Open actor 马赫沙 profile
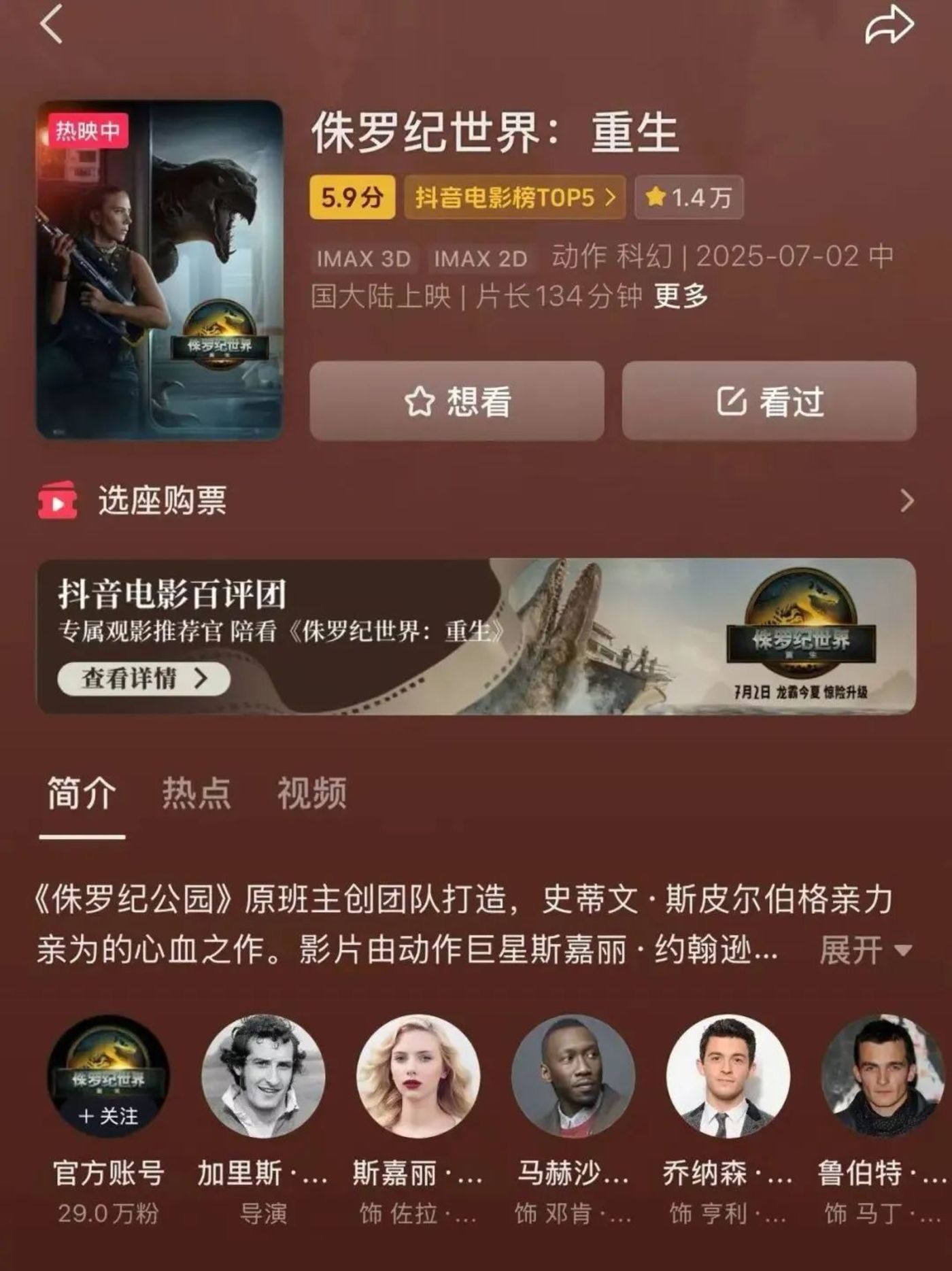 click(573, 1077)
